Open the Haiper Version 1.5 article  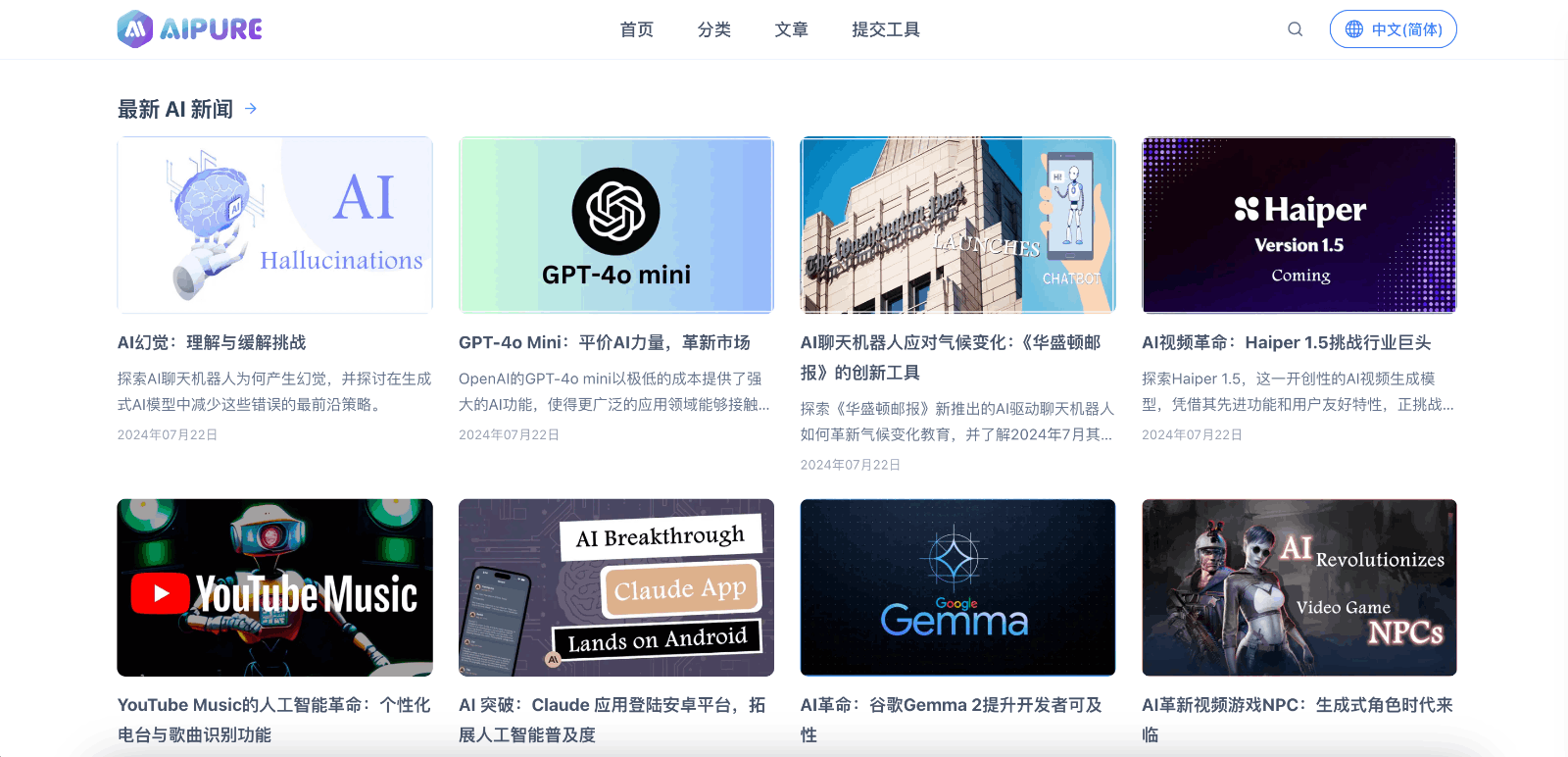coord(1298,226)
